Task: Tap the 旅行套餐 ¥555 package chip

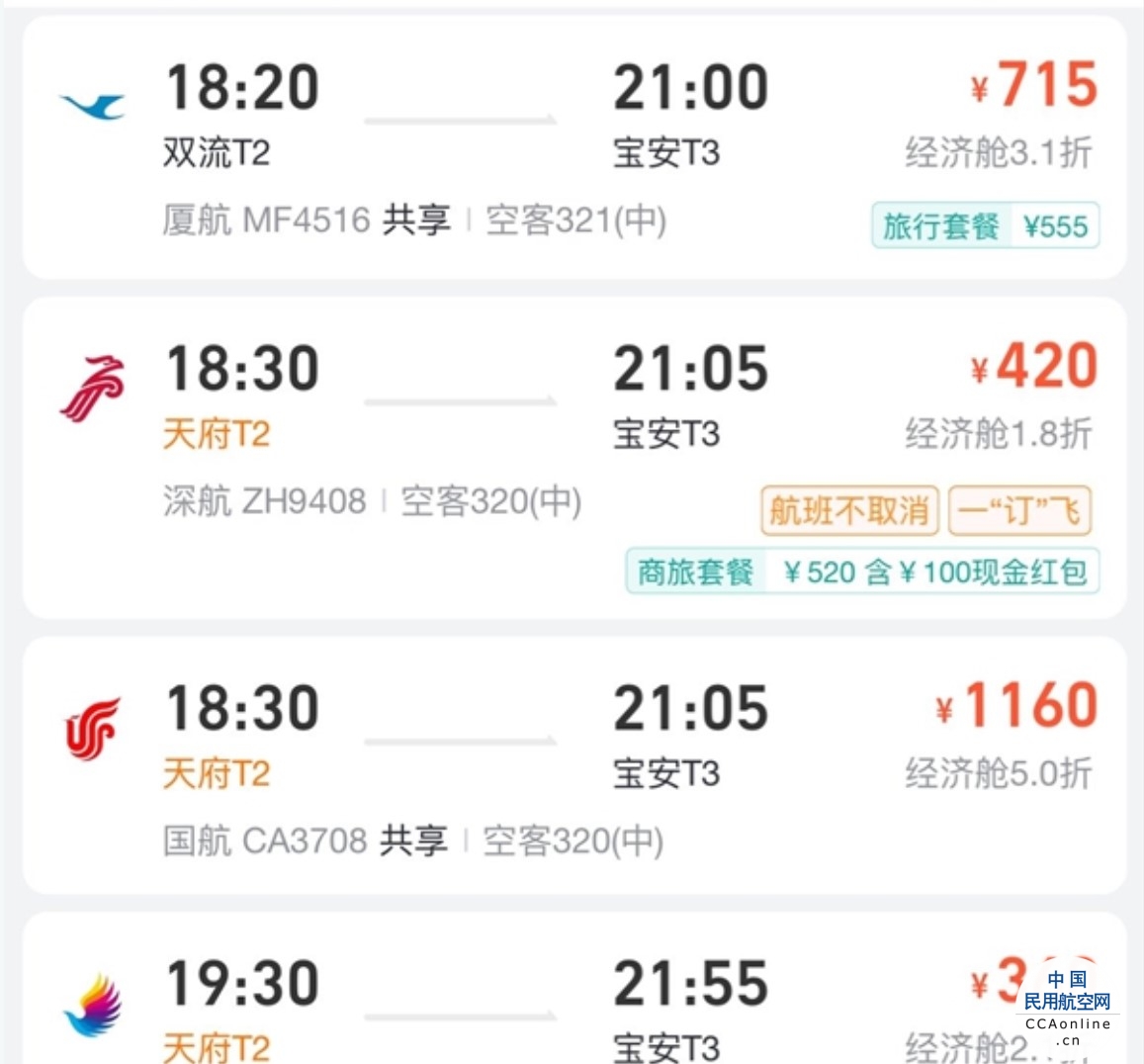Action: tap(985, 226)
